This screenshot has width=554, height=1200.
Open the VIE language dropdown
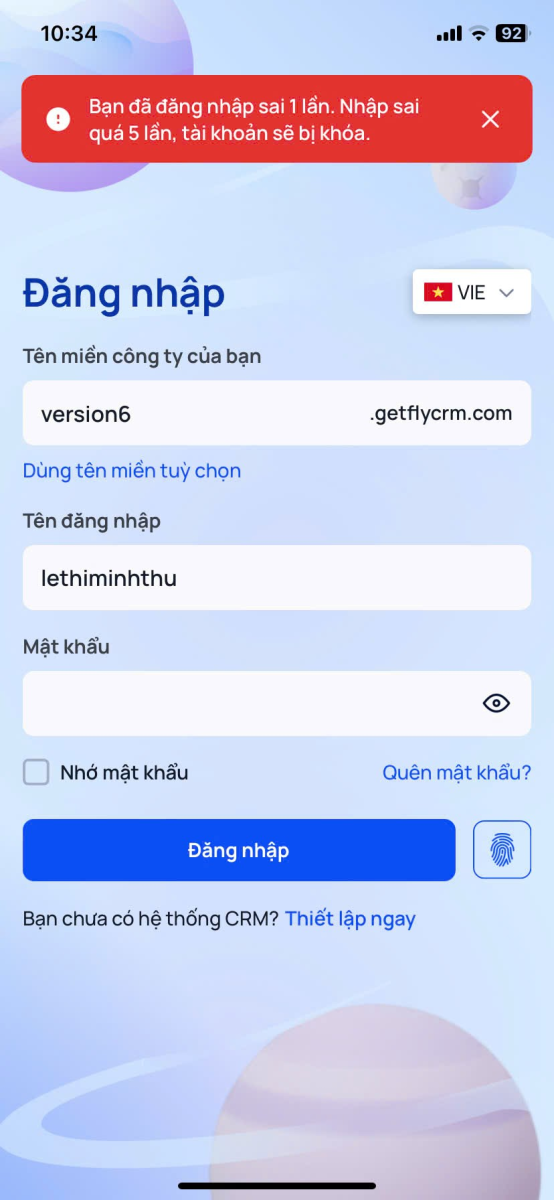[x=472, y=292]
